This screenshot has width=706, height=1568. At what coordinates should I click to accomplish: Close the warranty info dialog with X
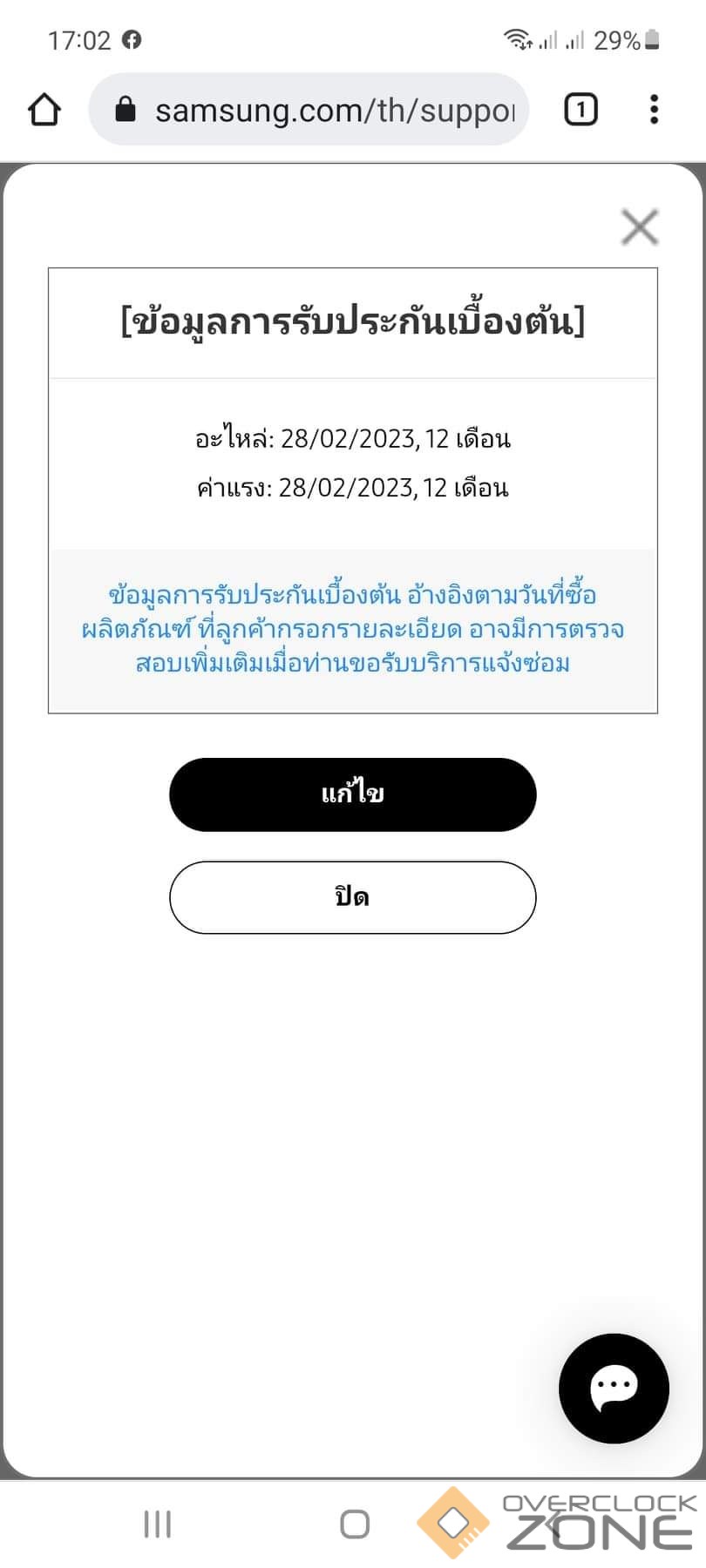click(640, 228)
